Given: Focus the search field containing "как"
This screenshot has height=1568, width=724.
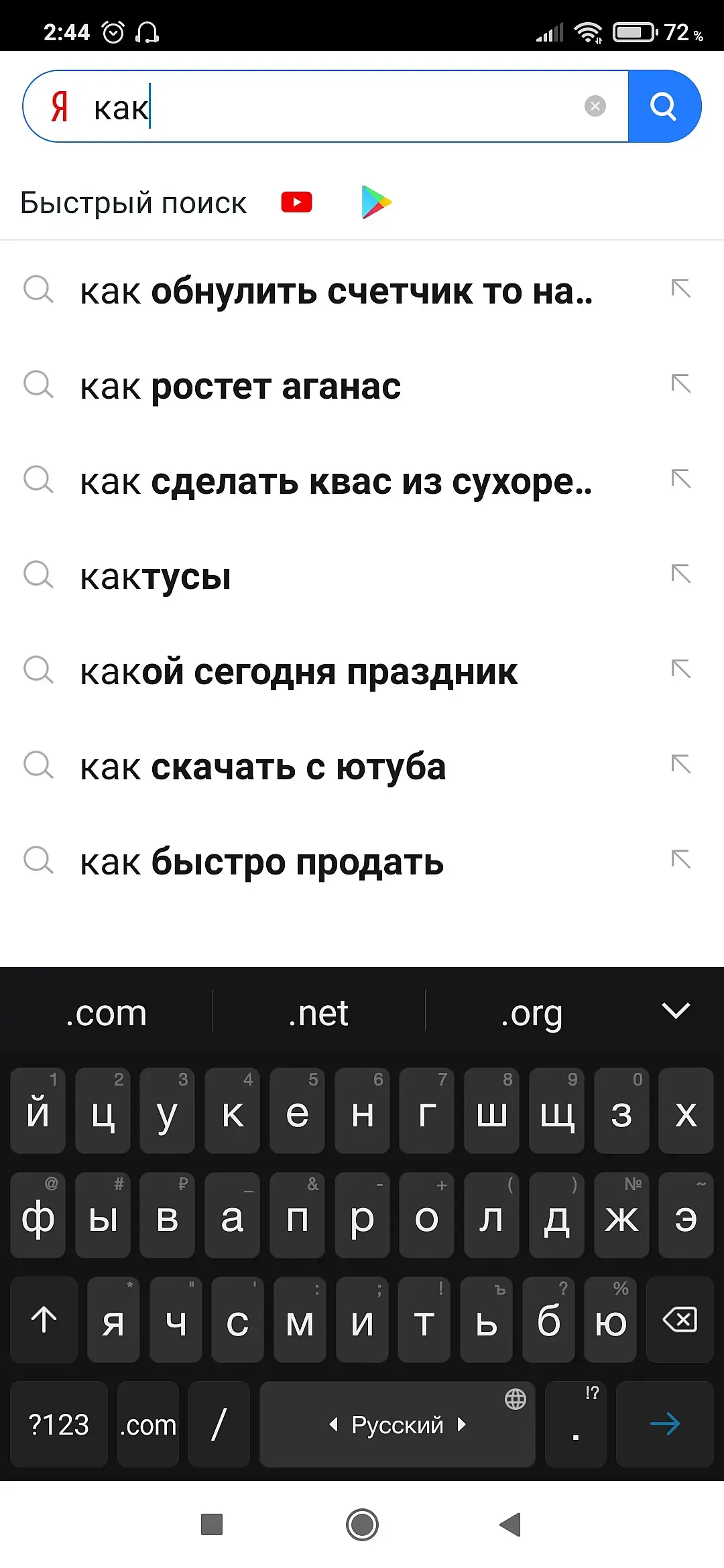Looking at the screenshot, I should pyautogui.click(x=335, y=107).
